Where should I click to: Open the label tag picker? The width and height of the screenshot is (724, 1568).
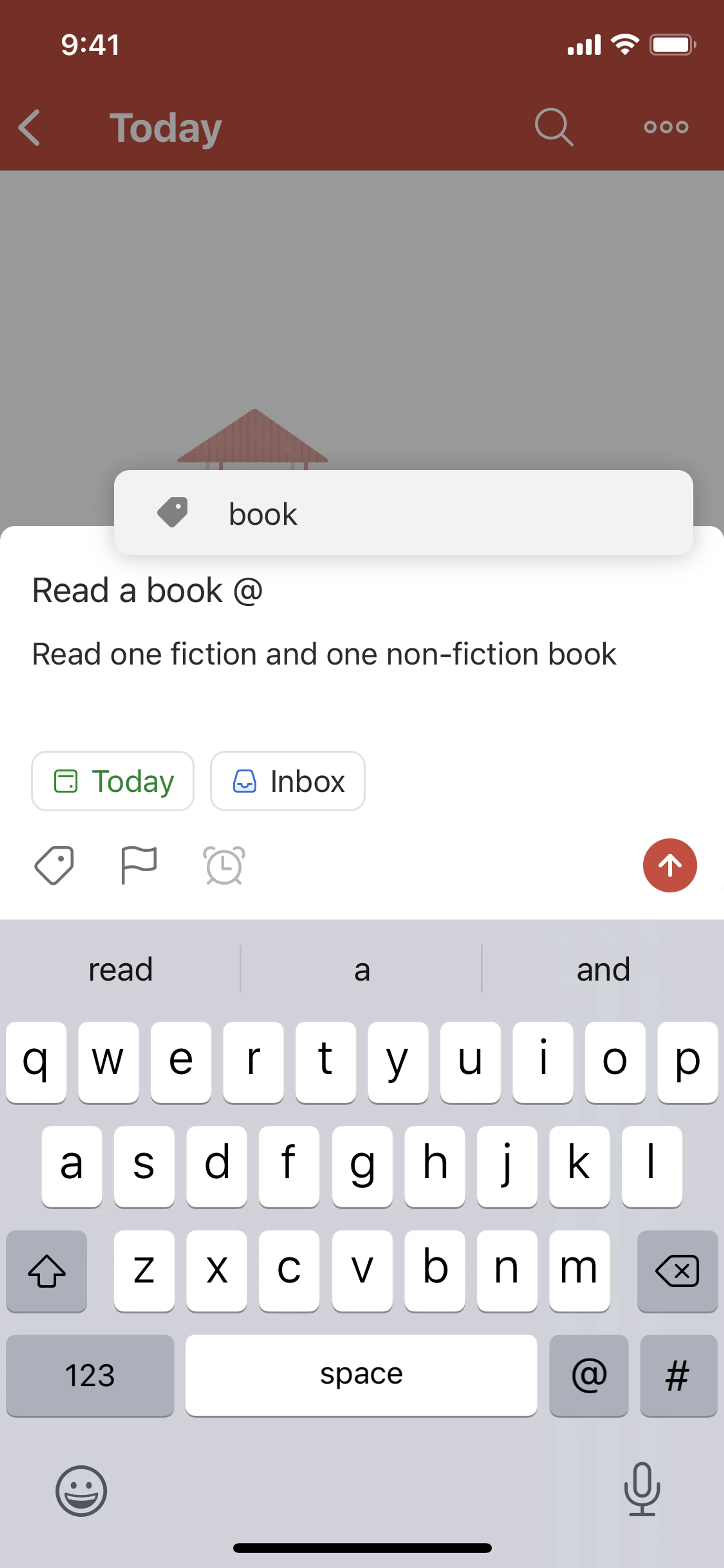(54, 865)
